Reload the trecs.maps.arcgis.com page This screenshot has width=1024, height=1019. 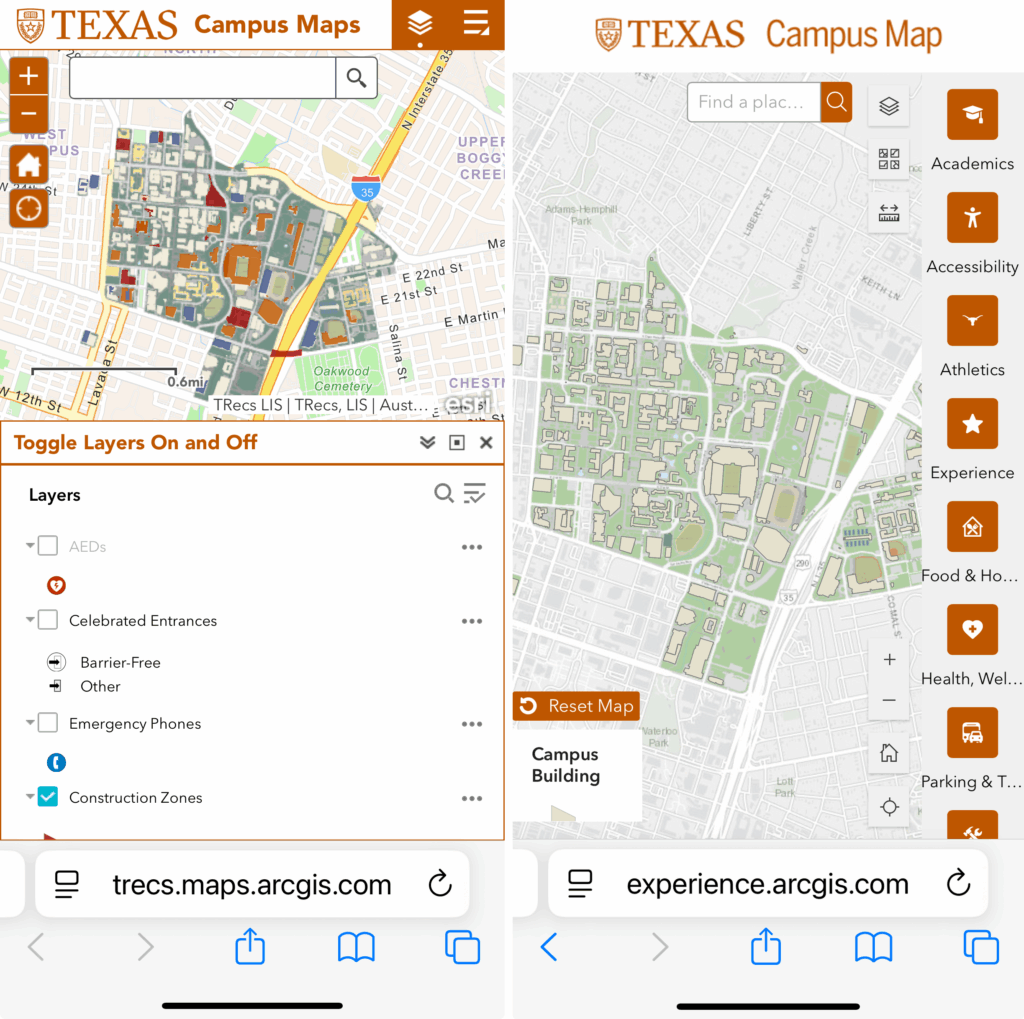coord(440,884)
